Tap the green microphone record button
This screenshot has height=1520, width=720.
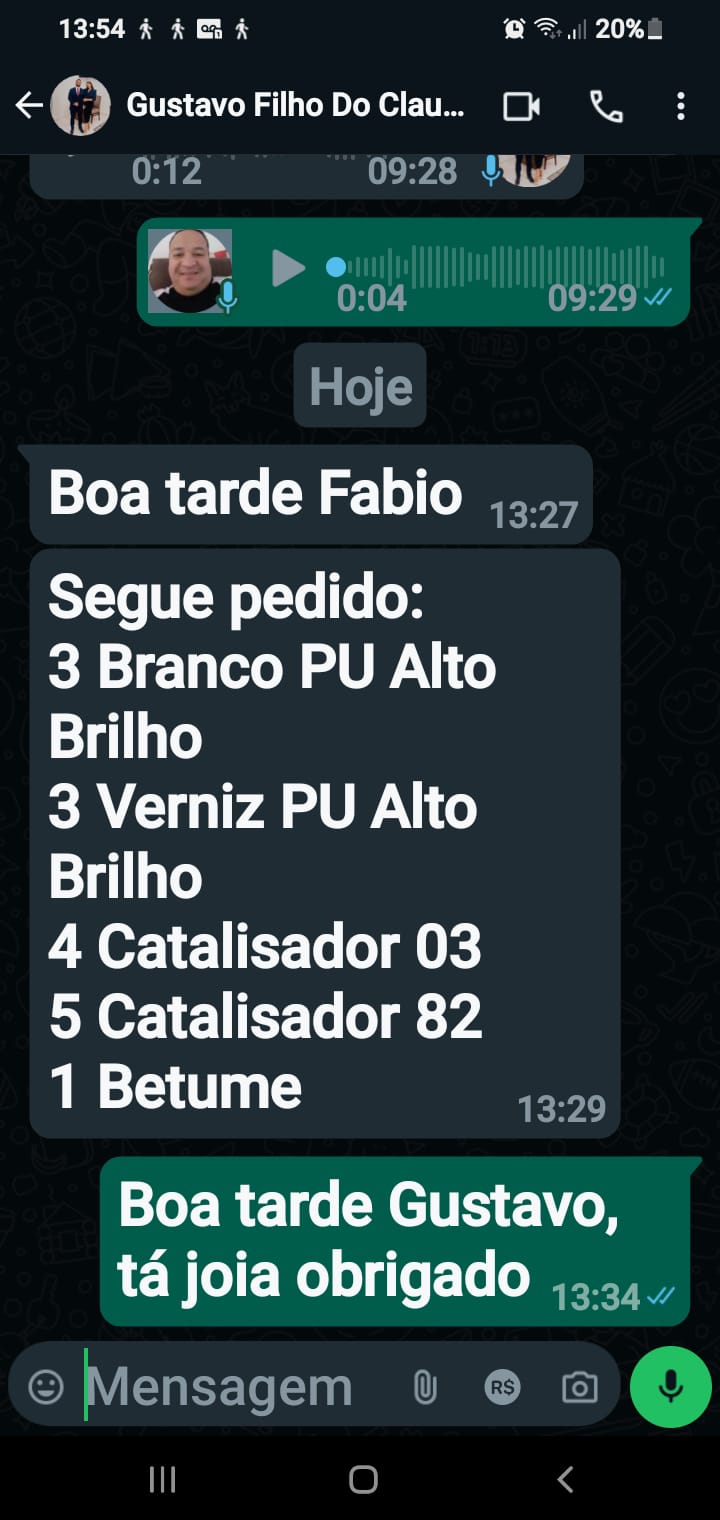[x=670, y=1387]
